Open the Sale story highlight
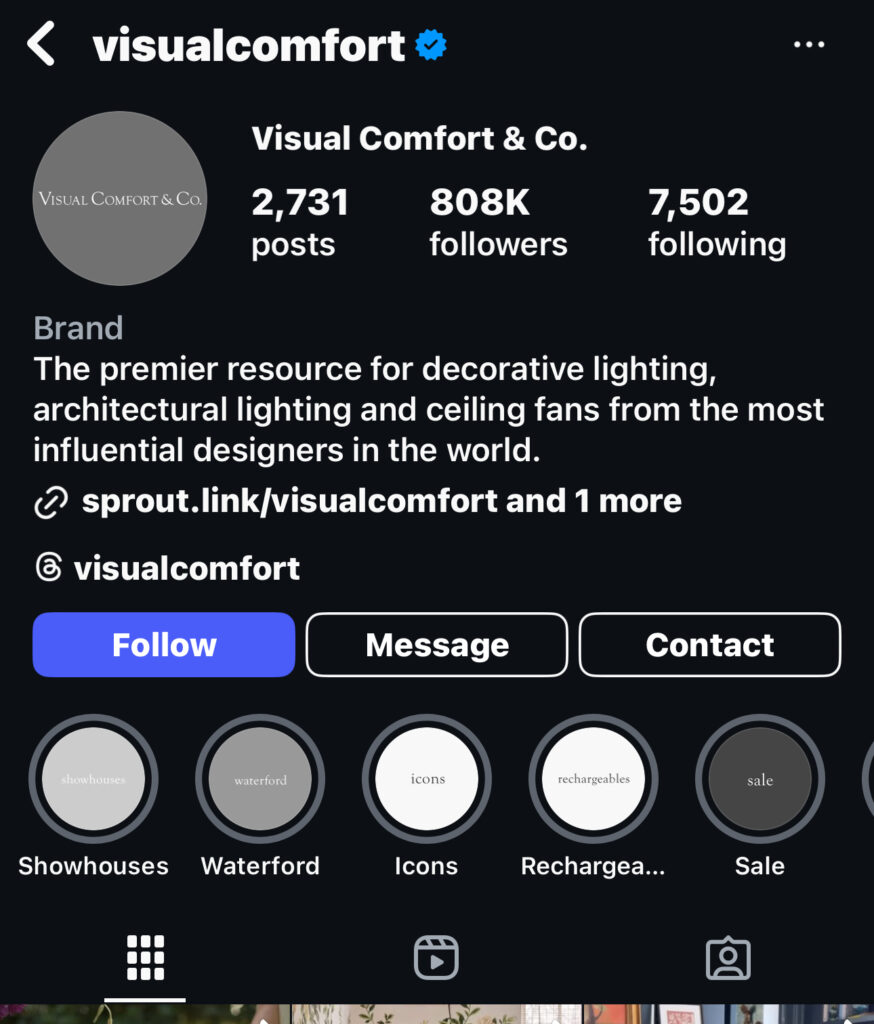The image size is (874, 1024). click(x=760, y=779)
